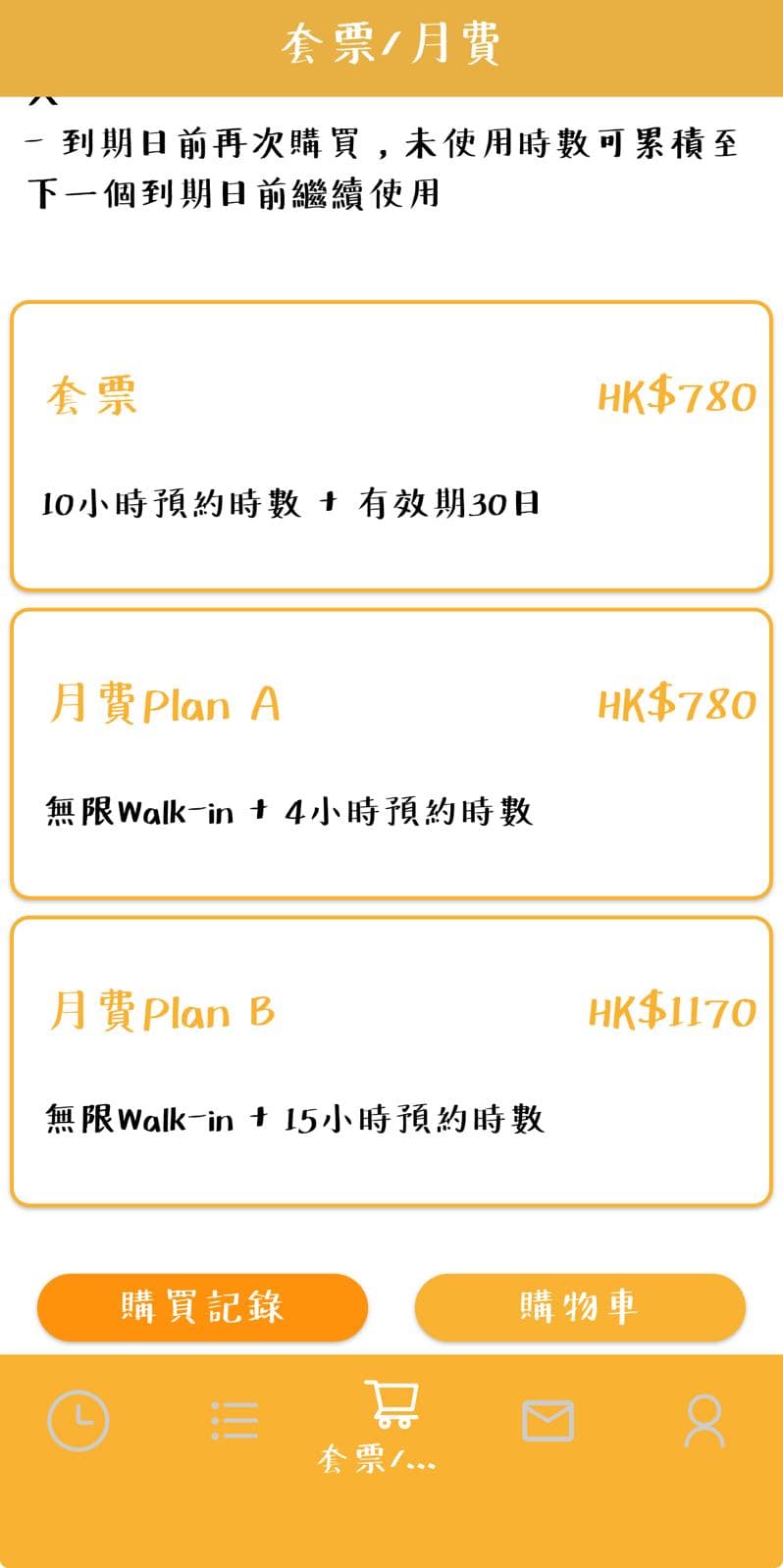Screen dimensions: 783x1568
Task: Tap the HK$780 price on 套票 card
Action: point(677,395)
